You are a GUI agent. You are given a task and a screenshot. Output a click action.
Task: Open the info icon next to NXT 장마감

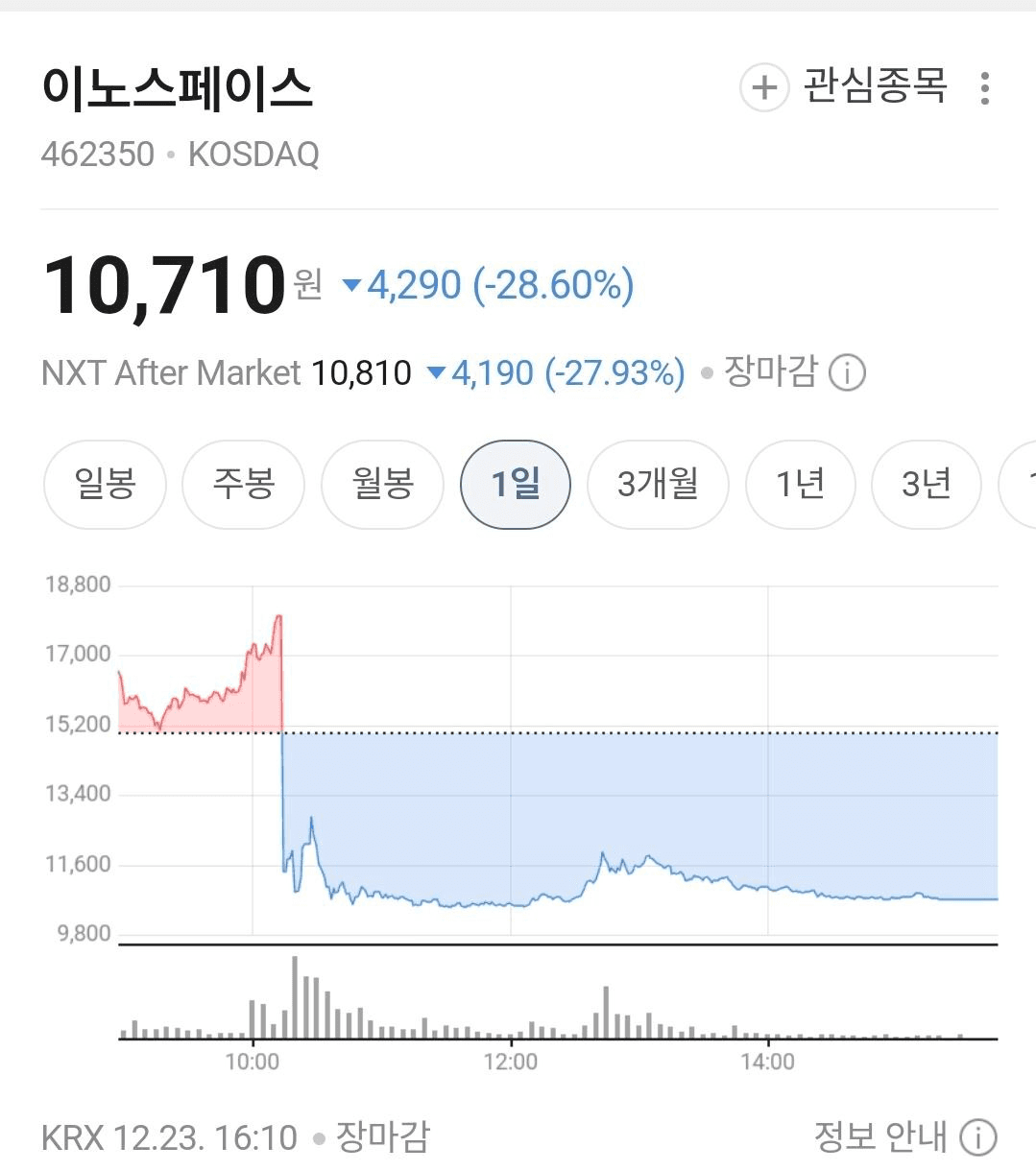tap(847, 372)
